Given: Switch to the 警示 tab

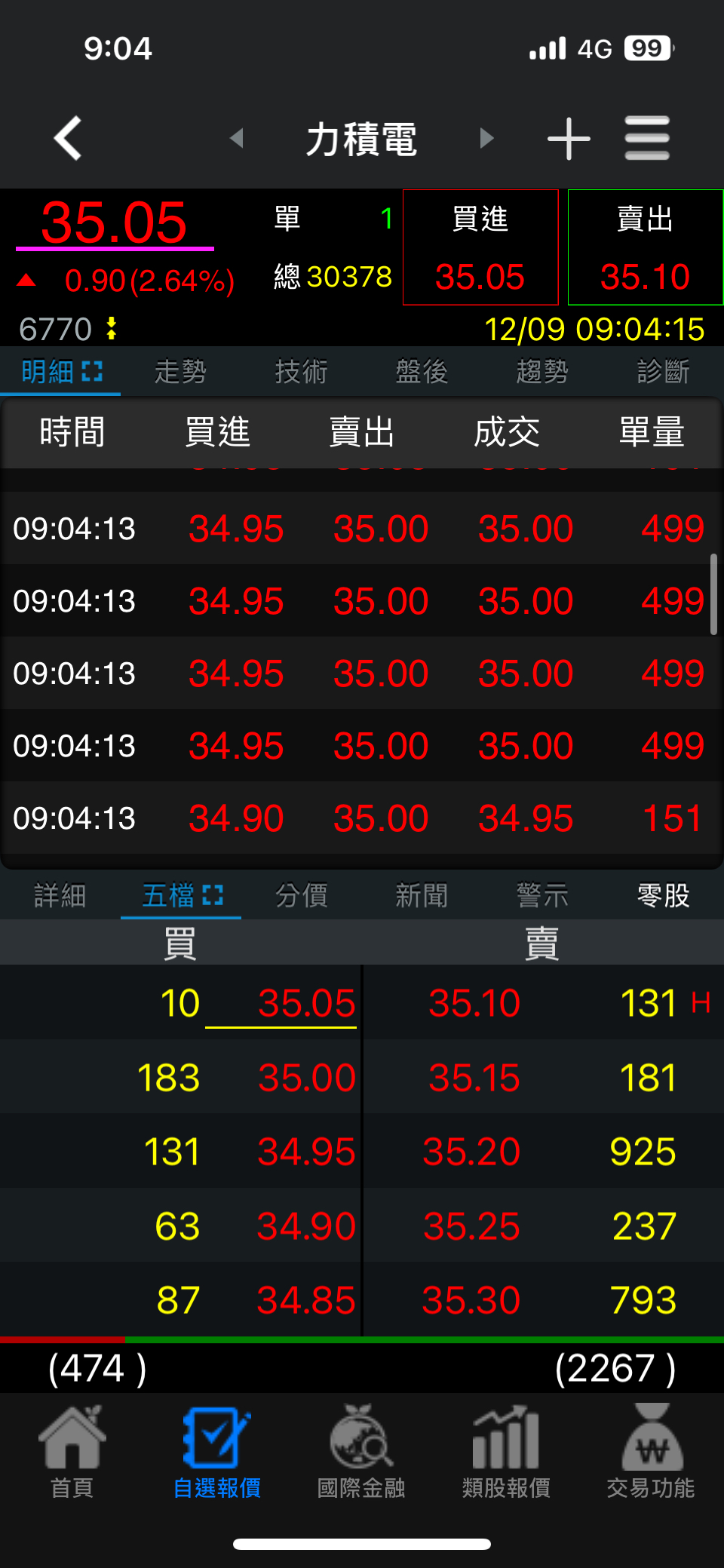Looking at the screenshot, I should 542,896.
